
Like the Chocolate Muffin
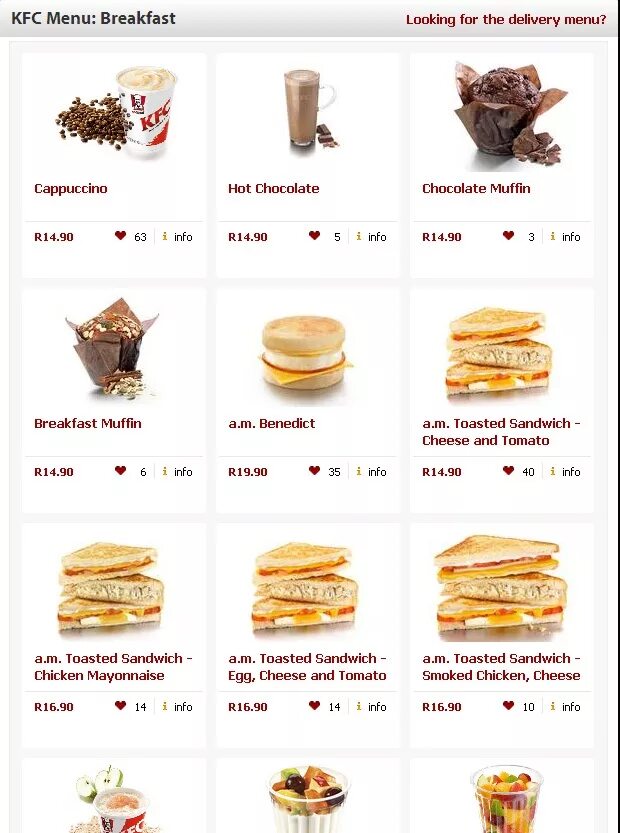[508, 236]
